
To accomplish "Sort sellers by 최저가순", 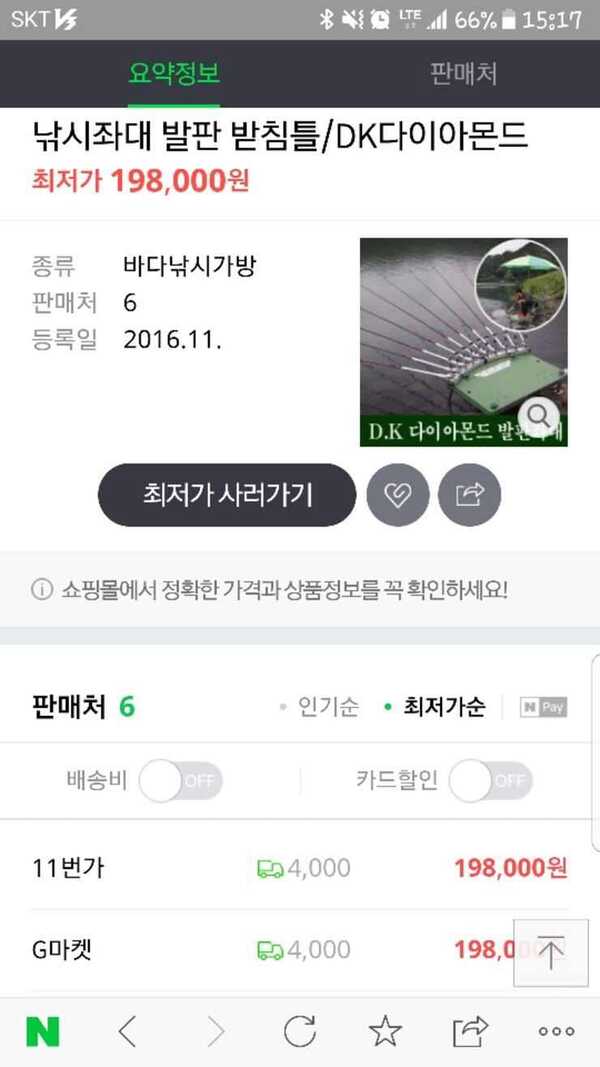I will pyautogui.click(x=435, y=707).
